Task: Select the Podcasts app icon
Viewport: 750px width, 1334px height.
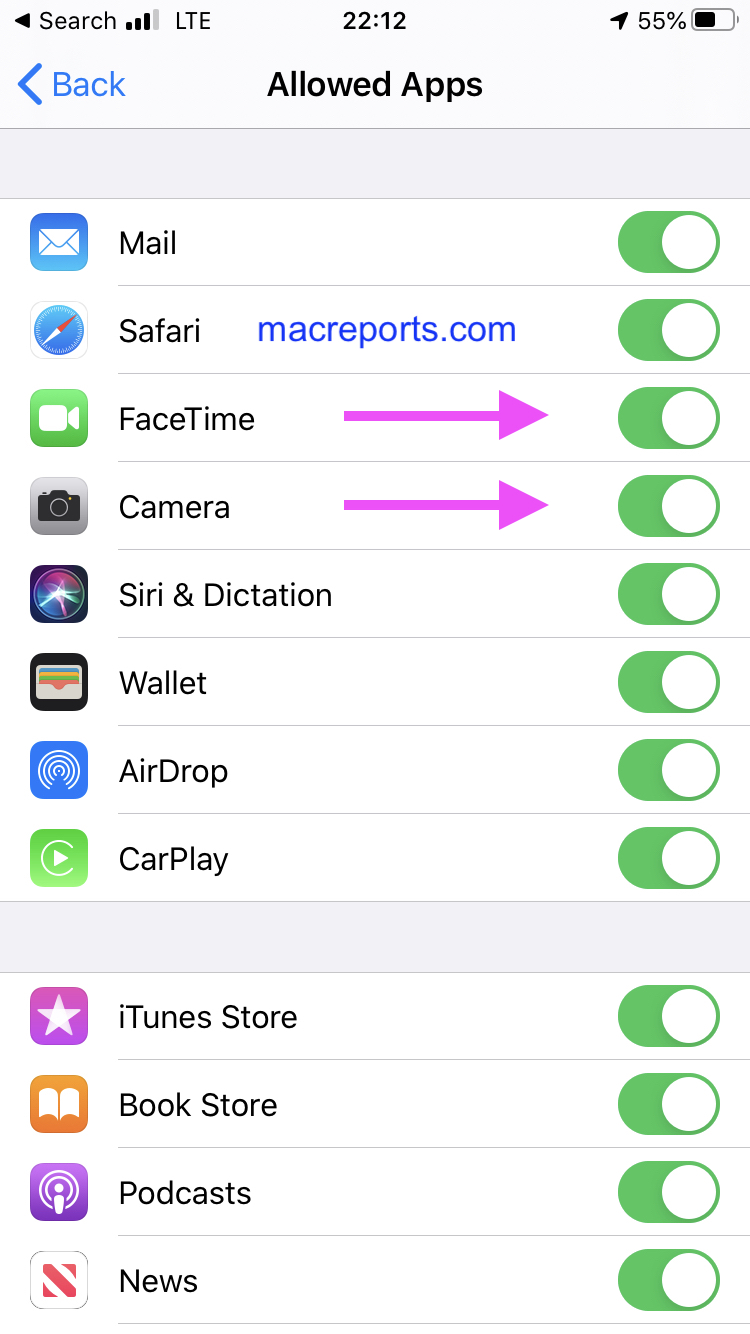Action: tap(58, 1192)
